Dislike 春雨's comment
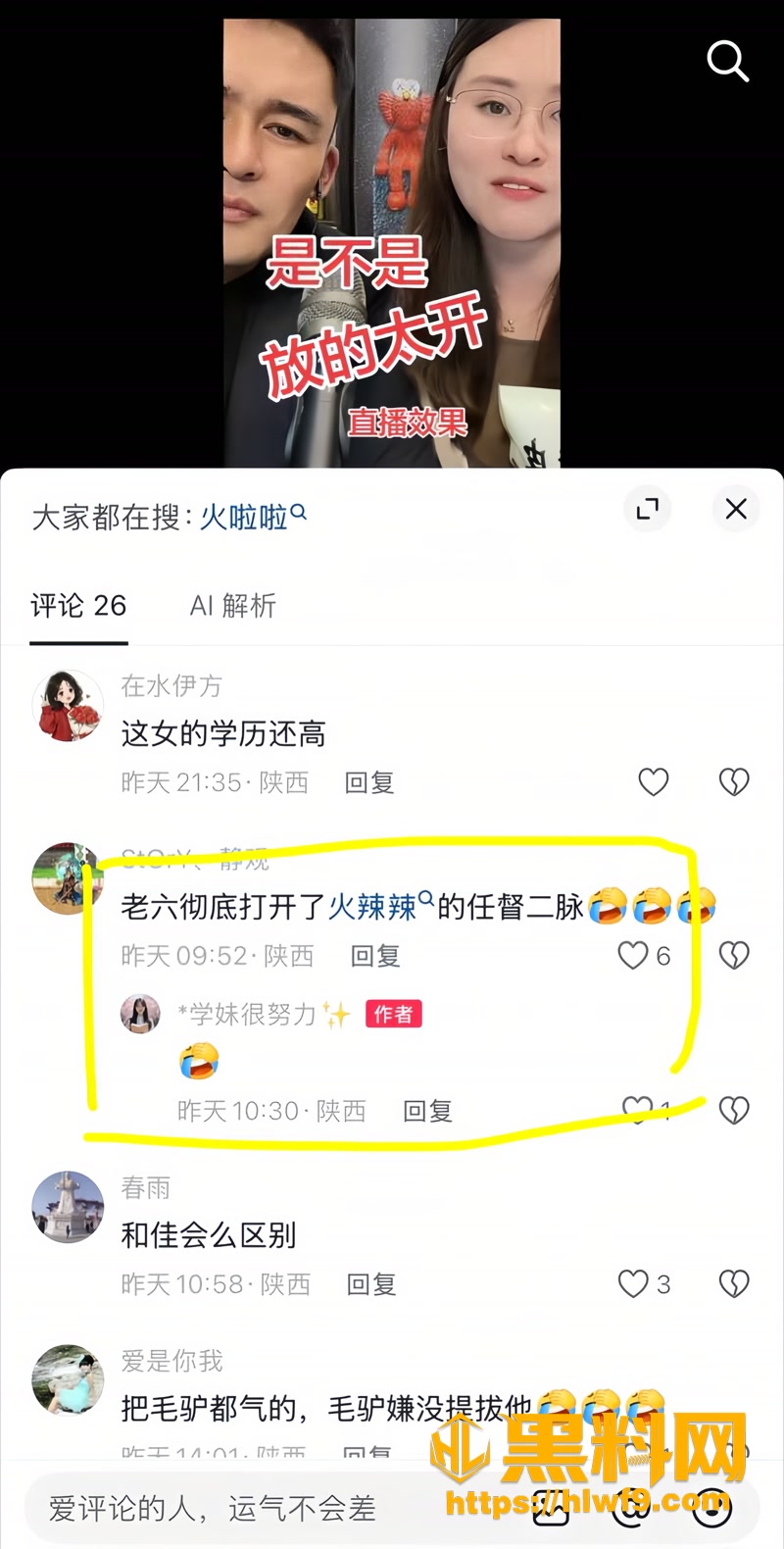 click(x=734, y=1283)
